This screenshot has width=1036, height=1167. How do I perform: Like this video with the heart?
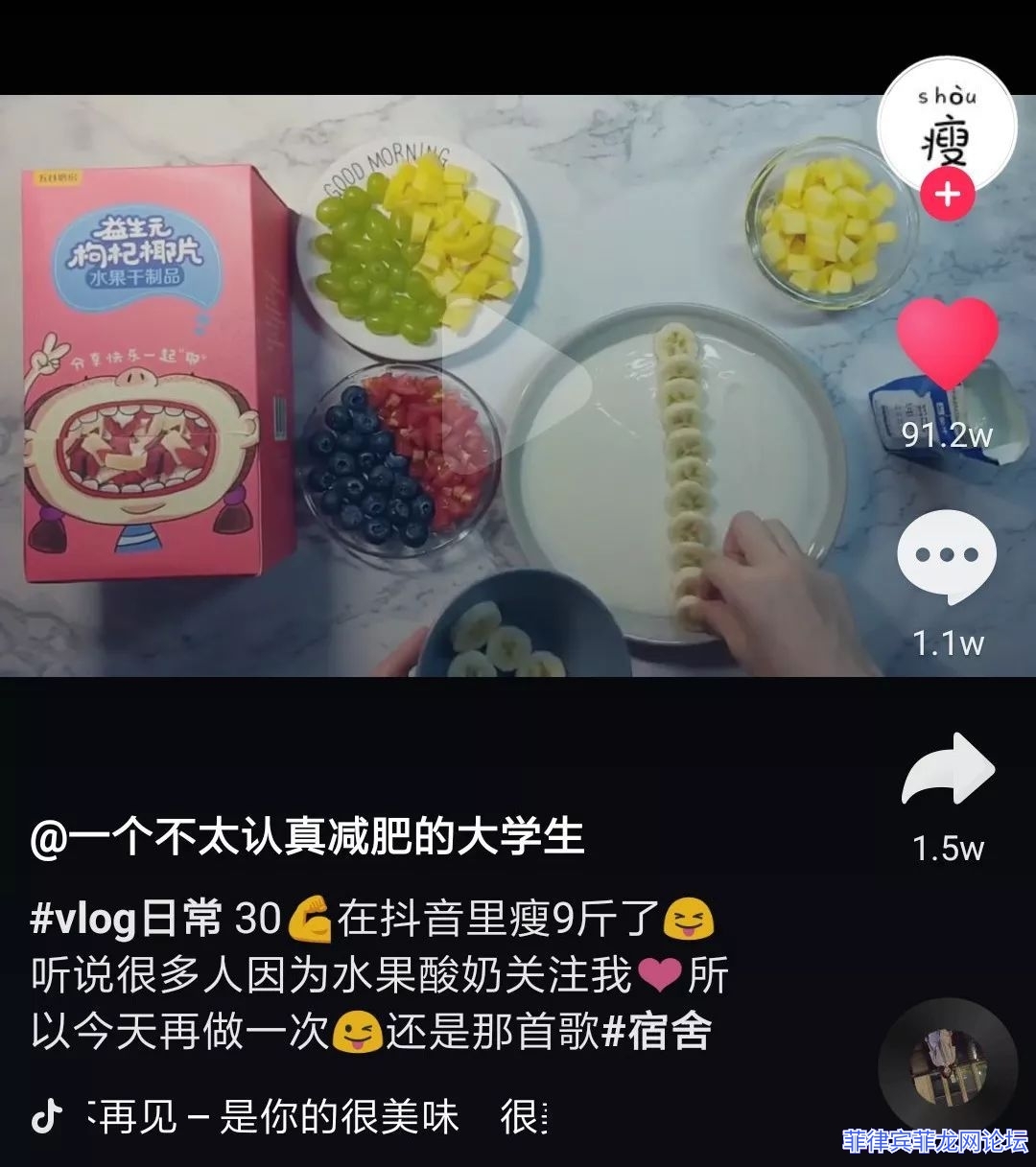pyautogui.click(x=947, y=342)
